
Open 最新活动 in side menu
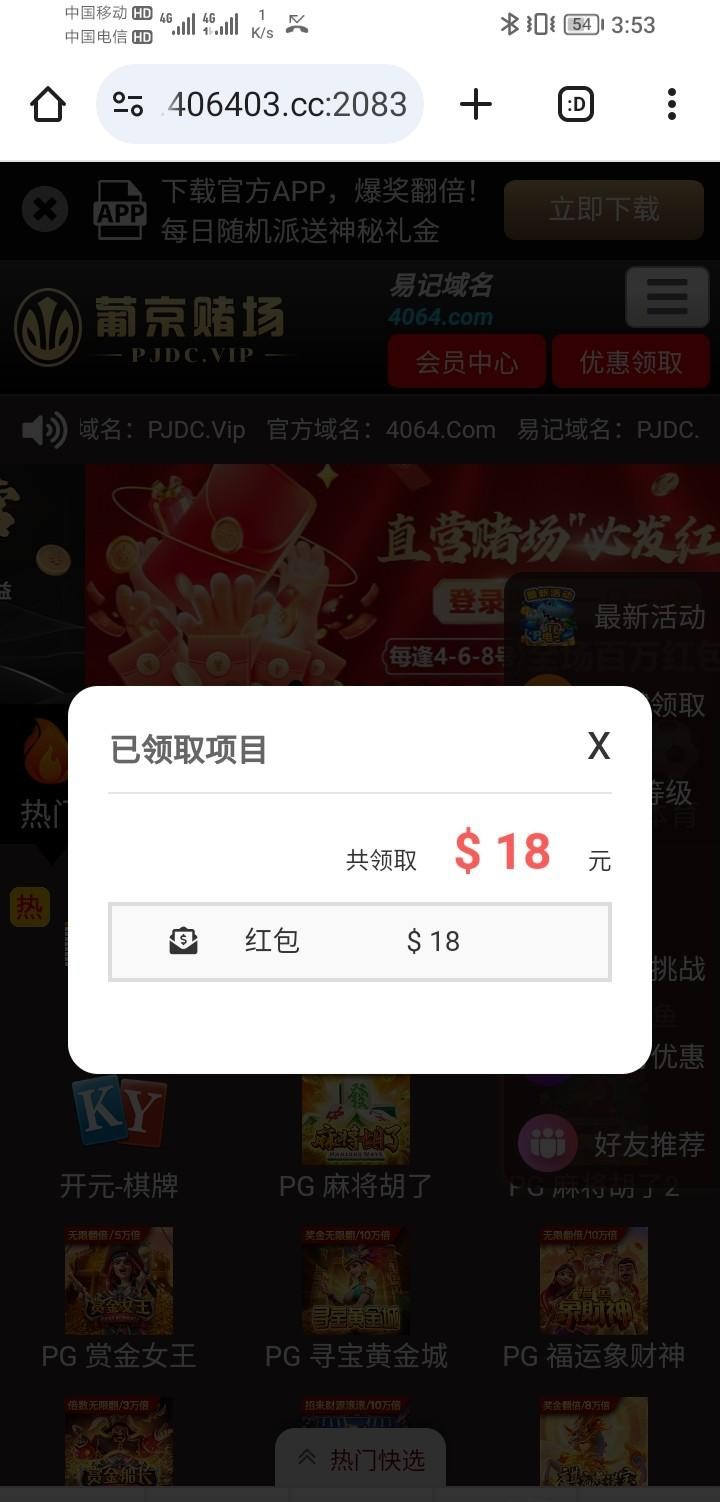point(615,616)
